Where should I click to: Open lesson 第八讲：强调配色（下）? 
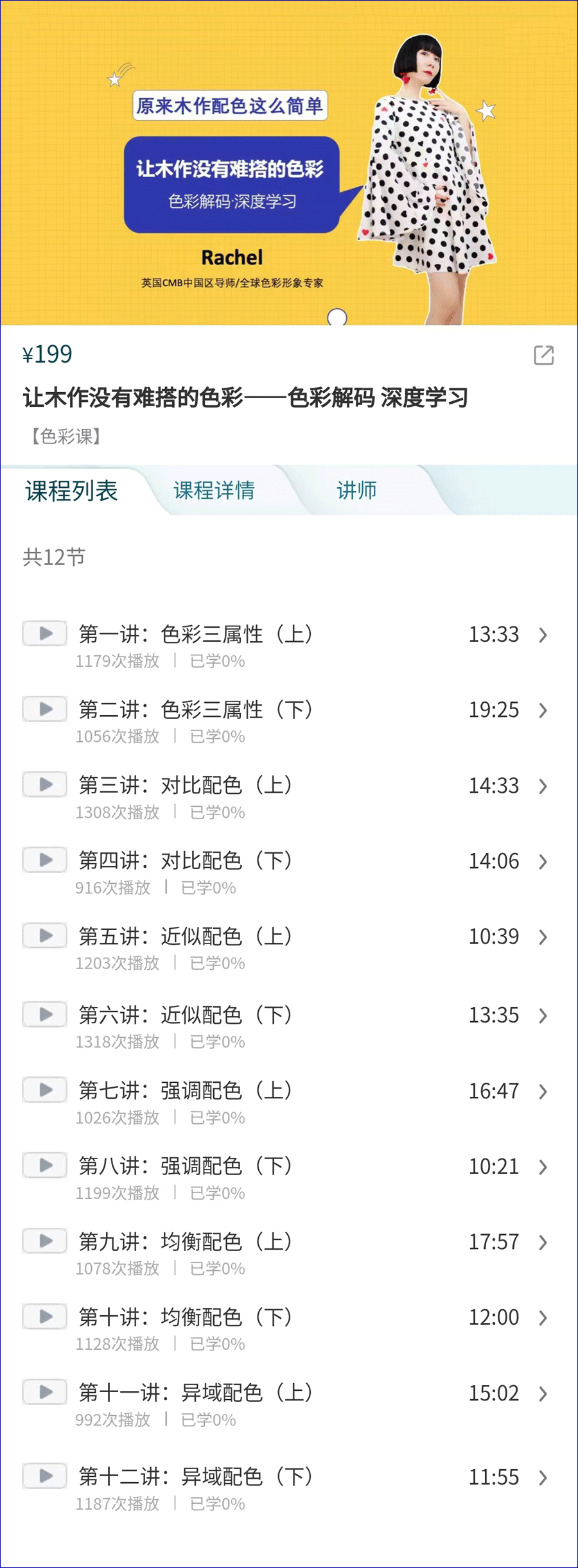[x=185, y=1166]
